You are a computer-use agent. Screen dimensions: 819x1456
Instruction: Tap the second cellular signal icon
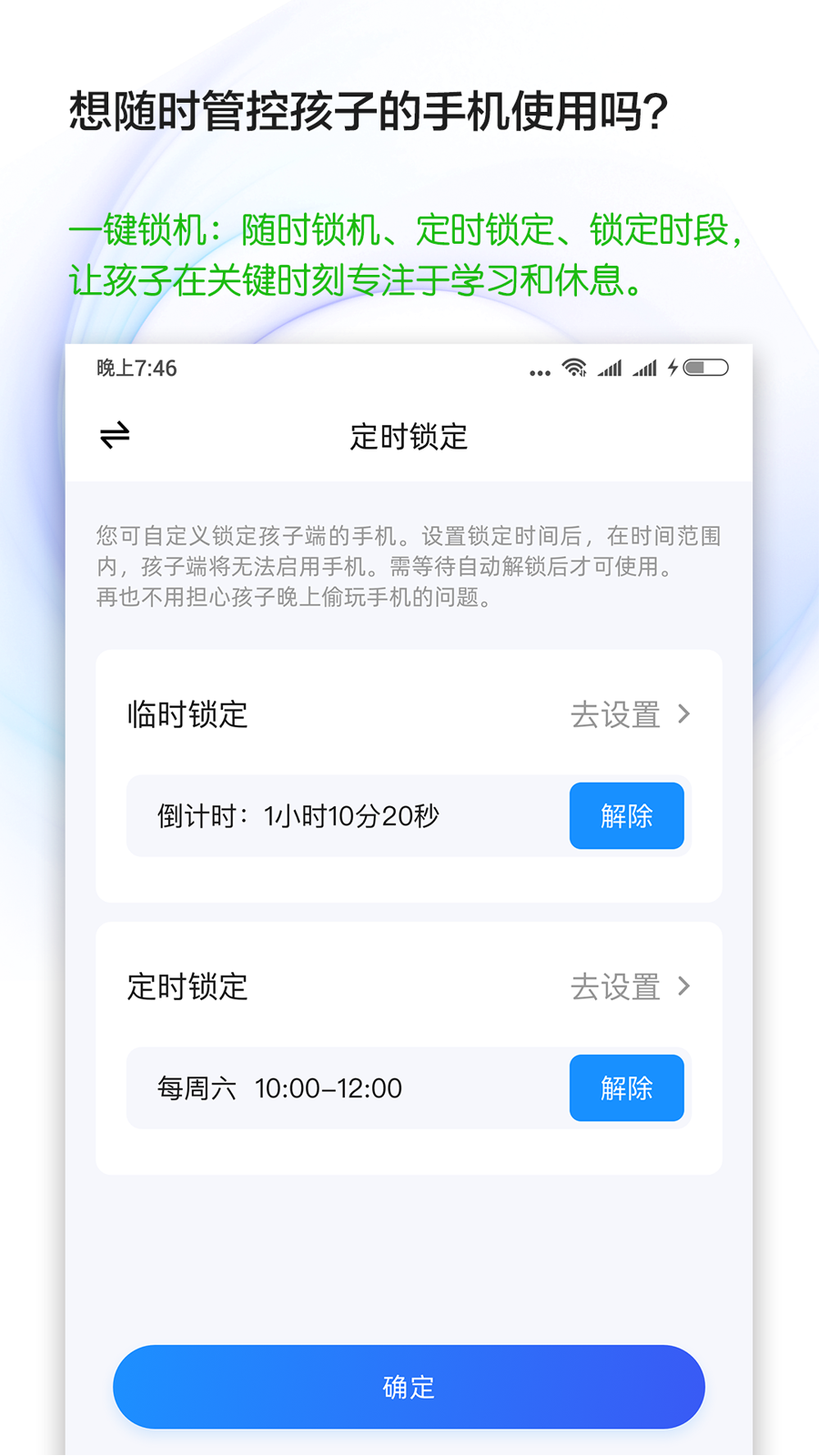click(x=647, y=369)
